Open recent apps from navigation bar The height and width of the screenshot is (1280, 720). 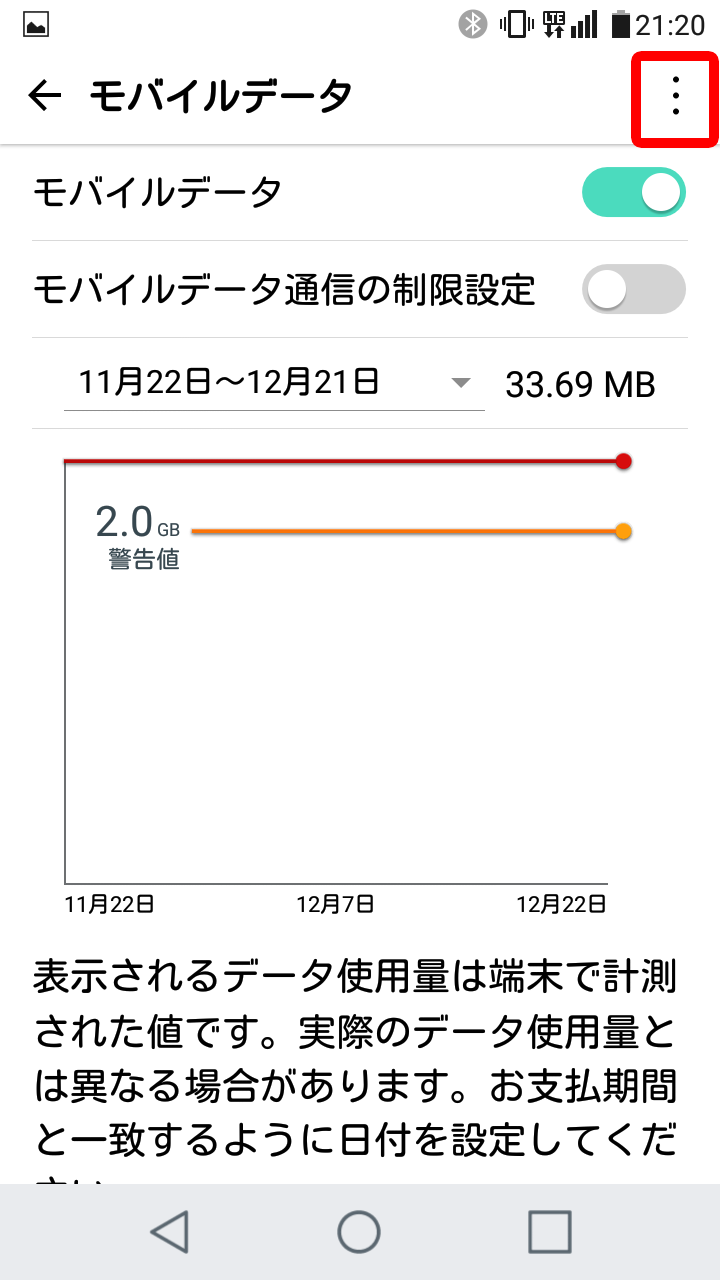(x=549, y=1232)
